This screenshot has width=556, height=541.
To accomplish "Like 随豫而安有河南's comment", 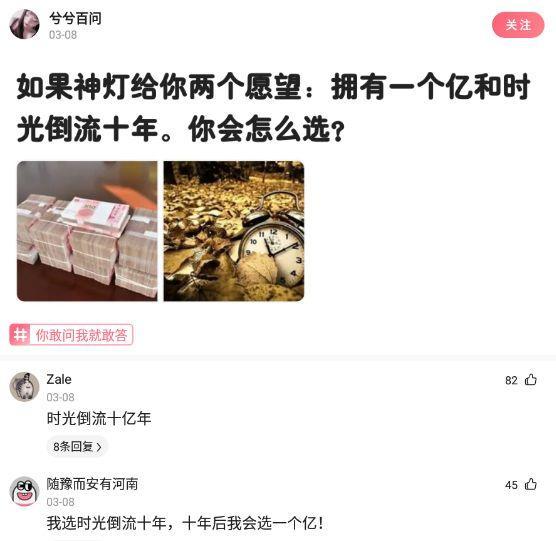I will tap(530, 484).
